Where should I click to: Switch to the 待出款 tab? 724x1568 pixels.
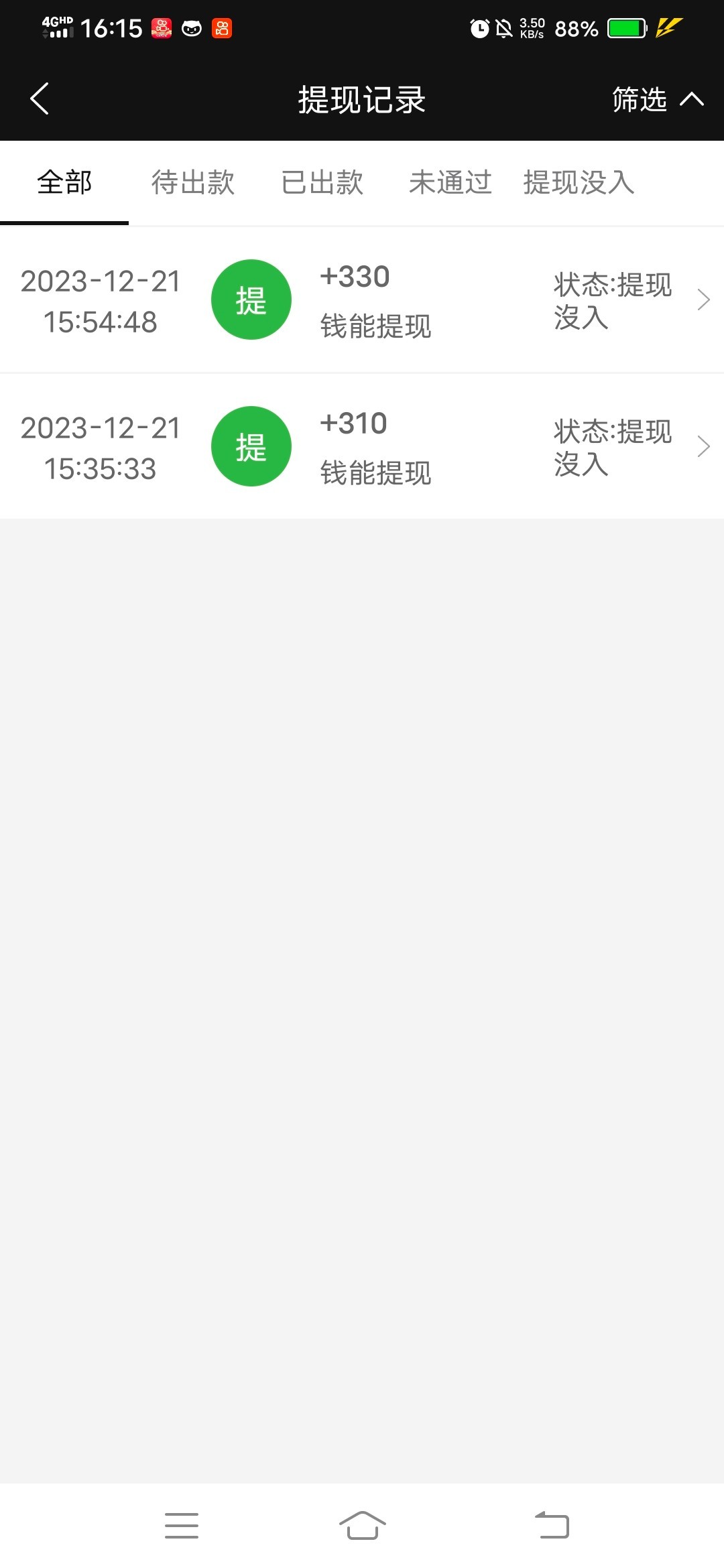pos(193,182)
